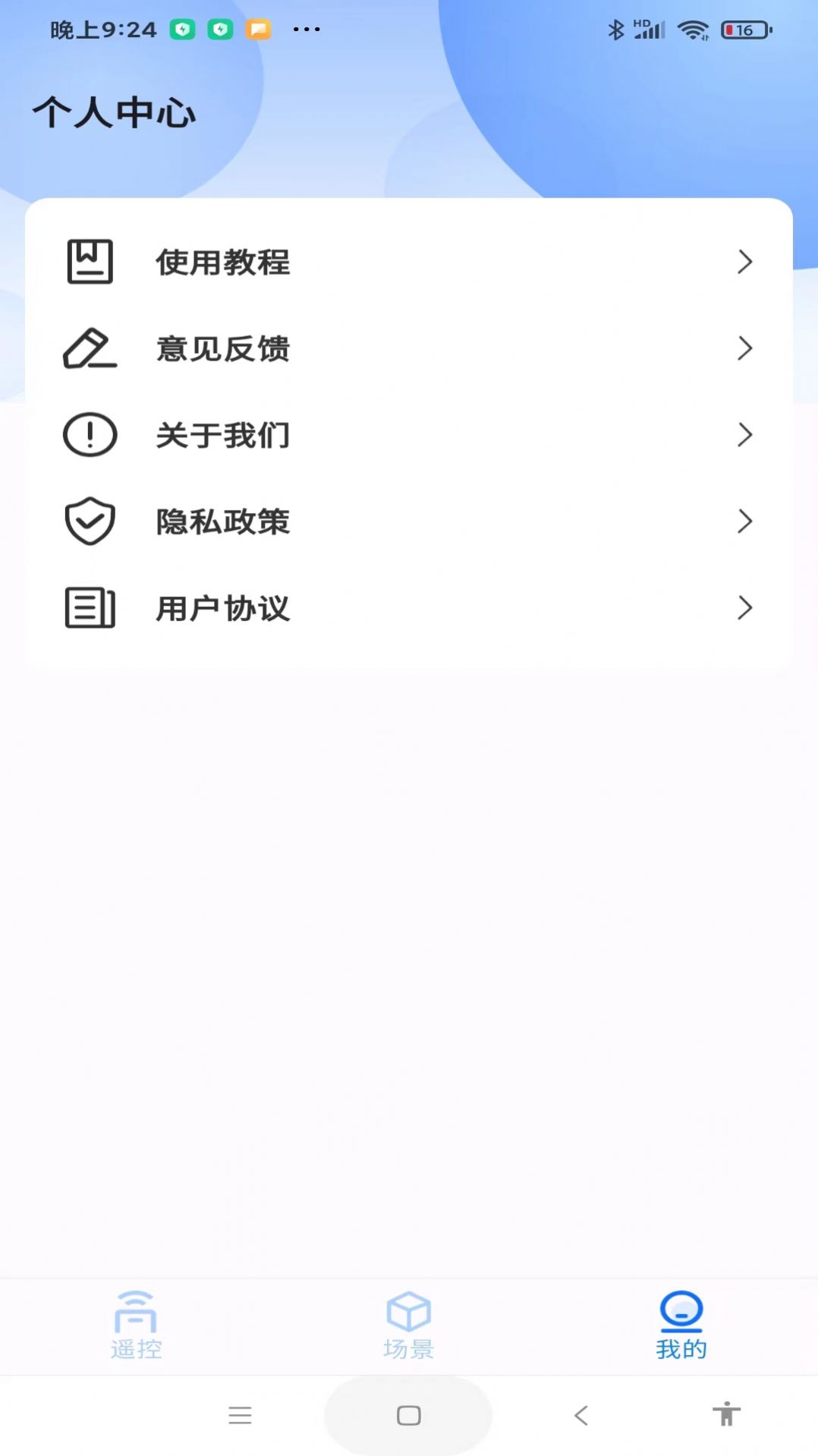
Task: Tap the accessibility shortcut icon bottom right
Action: [x=728, y=1414]
